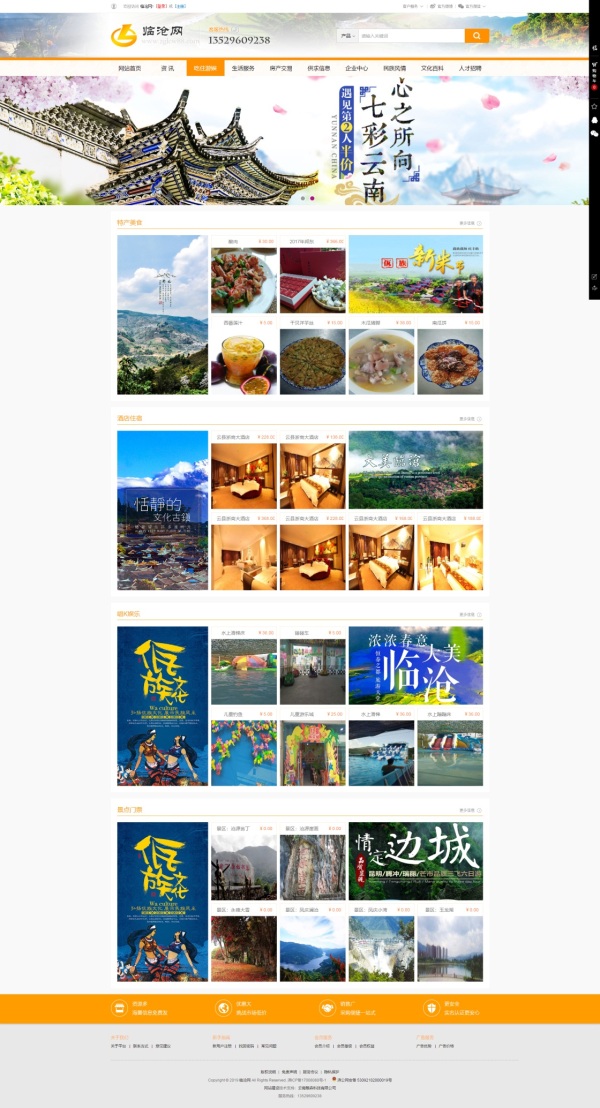Image resolution: width=600 pixels, height=1108 pixels.
Task: Open the 企业中心 tab
Action: pyautogui.click(x=357, y=68)
